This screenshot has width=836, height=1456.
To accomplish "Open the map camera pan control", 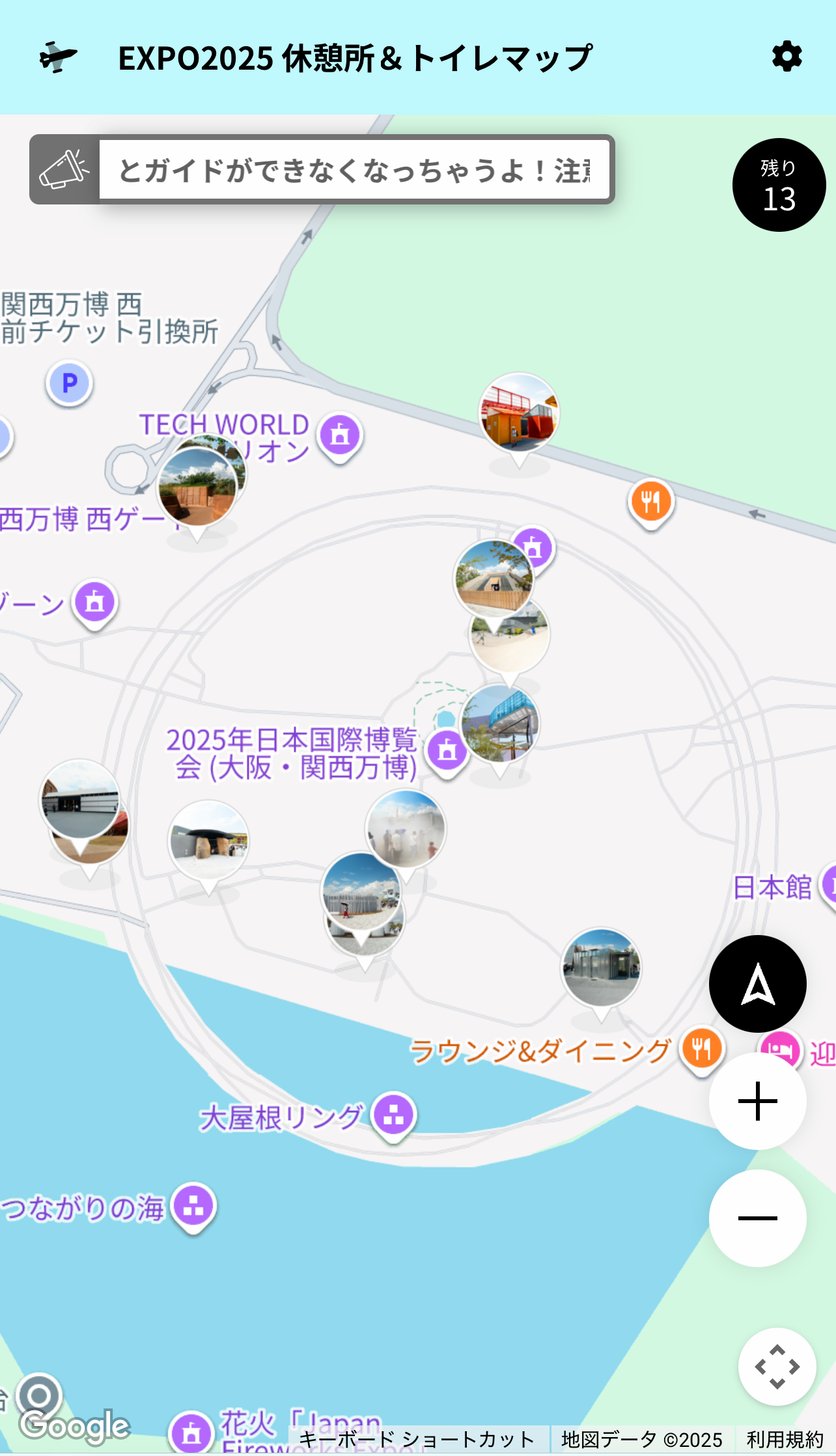I will point(777,1366).
